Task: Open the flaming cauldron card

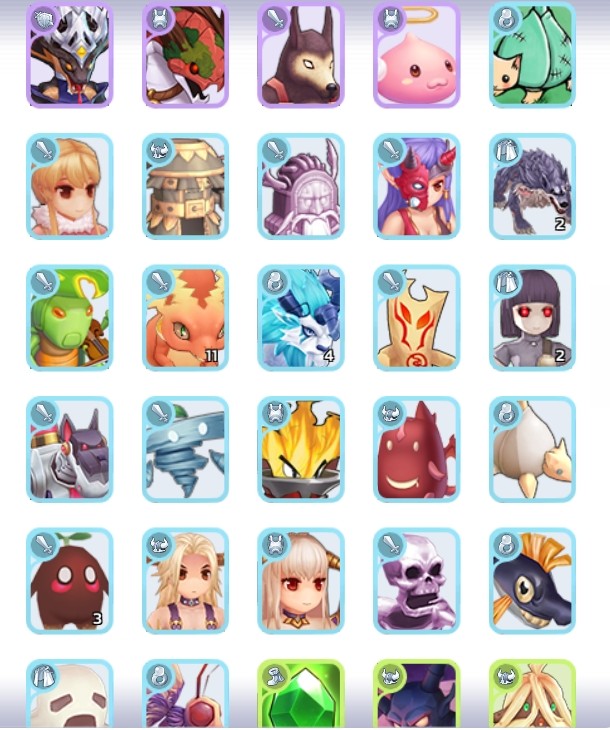Action: (301, 450)
